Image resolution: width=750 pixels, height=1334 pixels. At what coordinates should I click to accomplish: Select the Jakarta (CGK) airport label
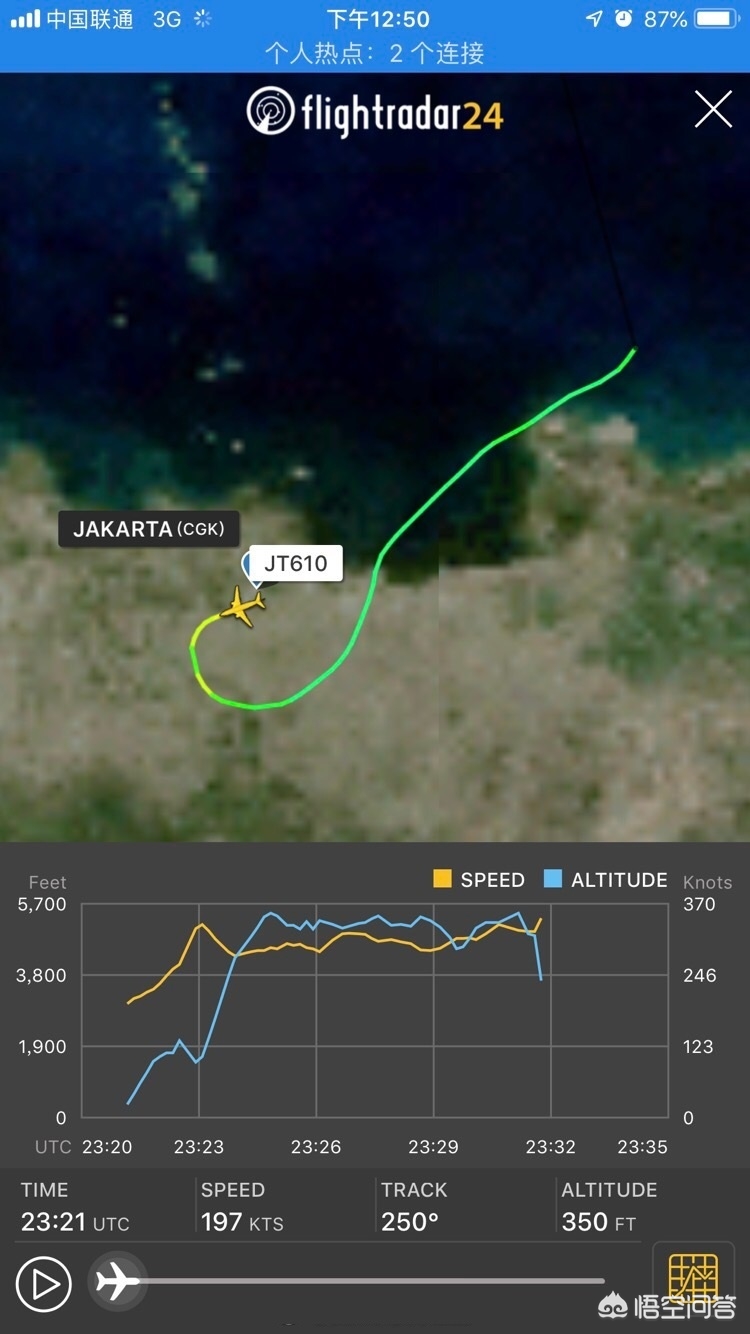pyautogui.click(x=148, y=529)
